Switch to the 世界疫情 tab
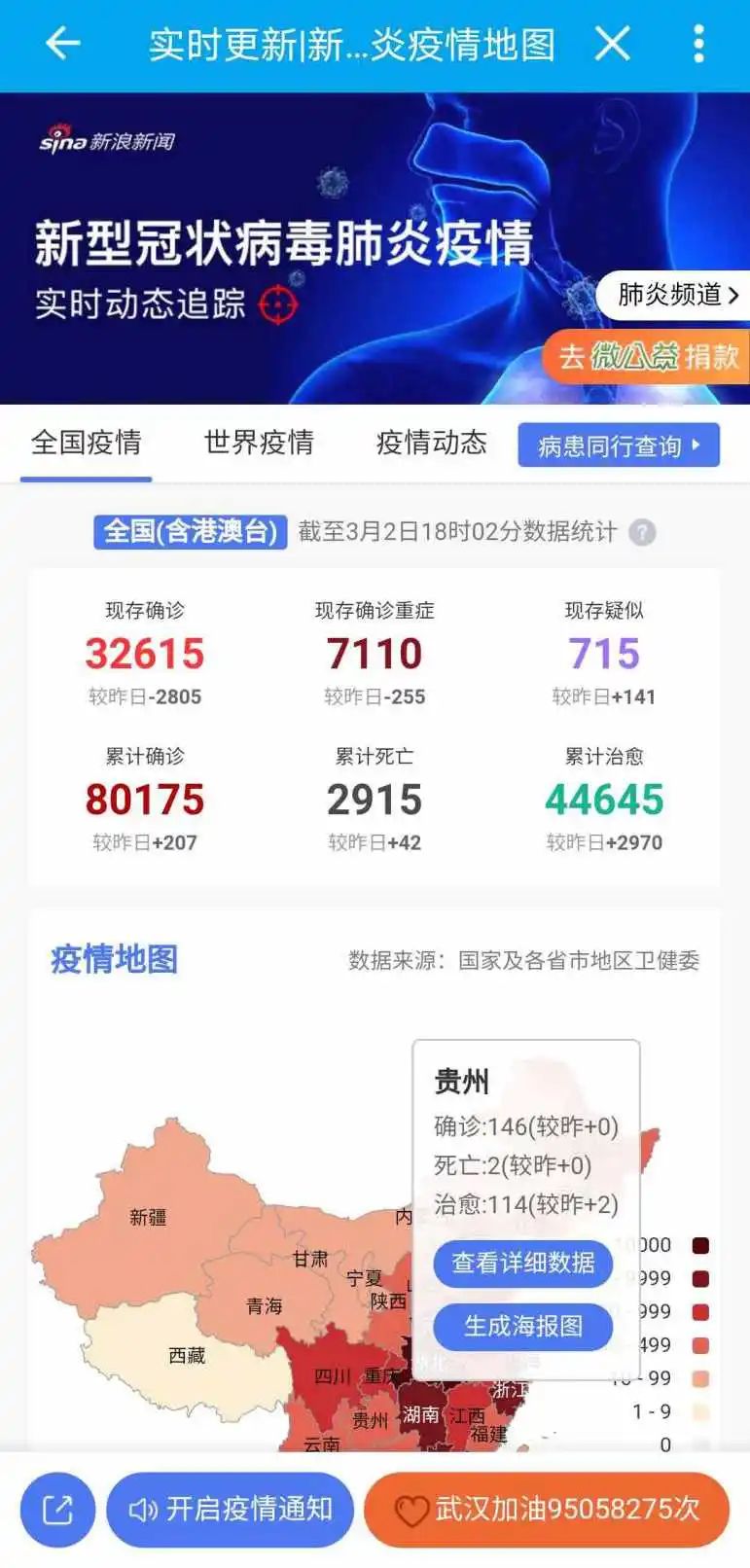 pos(259,443)
